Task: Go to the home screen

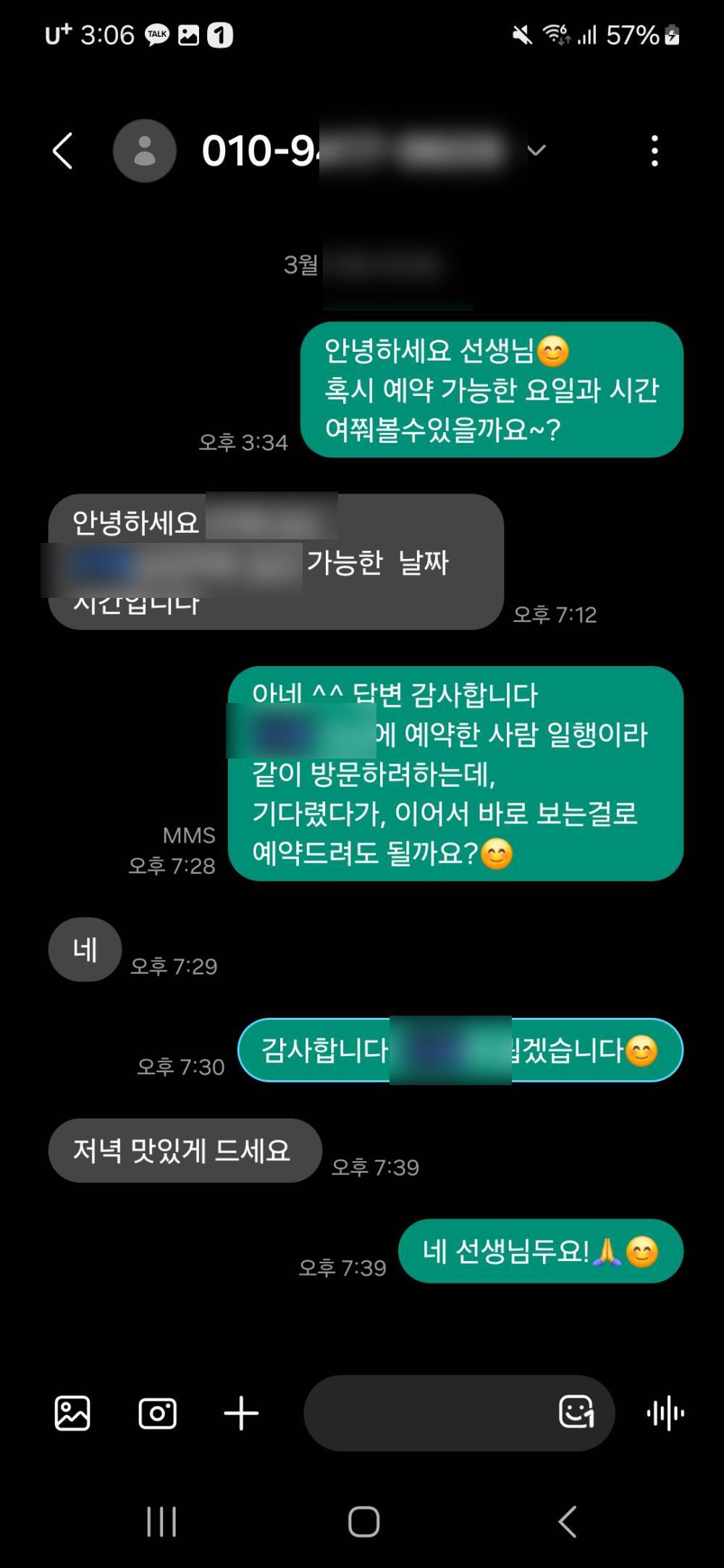Action: pos(363,1522)
